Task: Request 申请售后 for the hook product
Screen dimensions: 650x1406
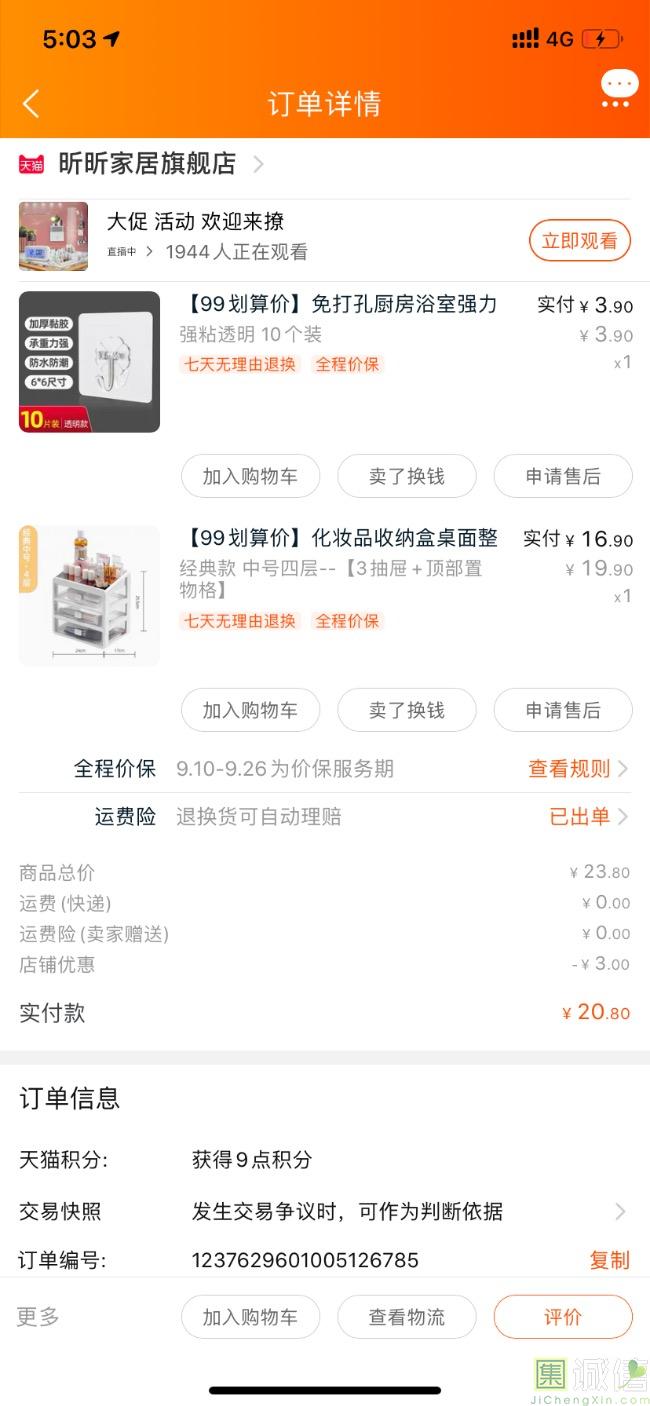Action: [x=563, y=476]
